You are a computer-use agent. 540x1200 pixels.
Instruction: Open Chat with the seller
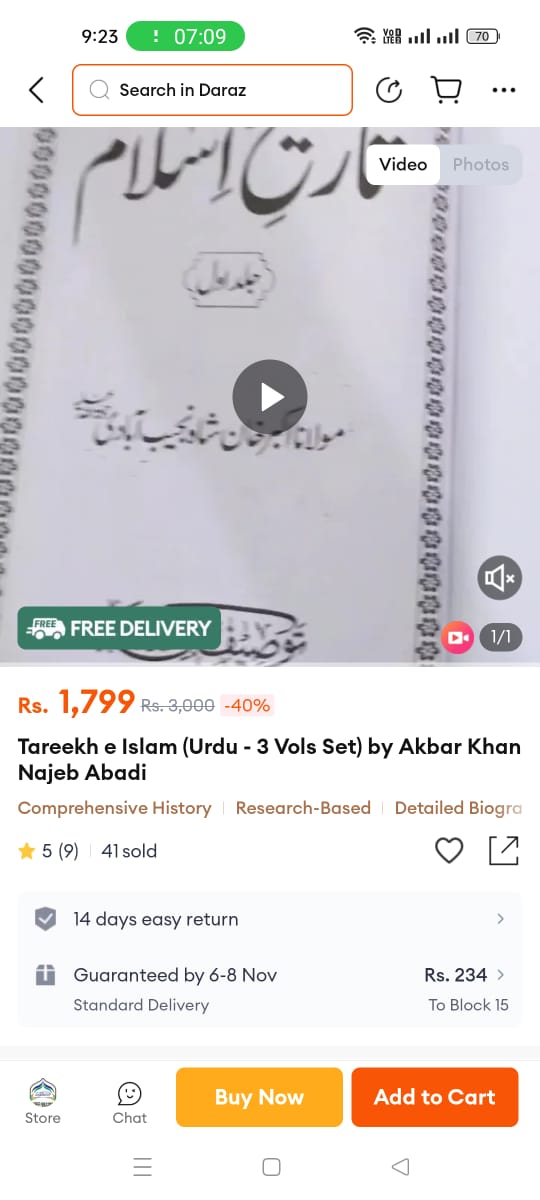(129, 1102)
